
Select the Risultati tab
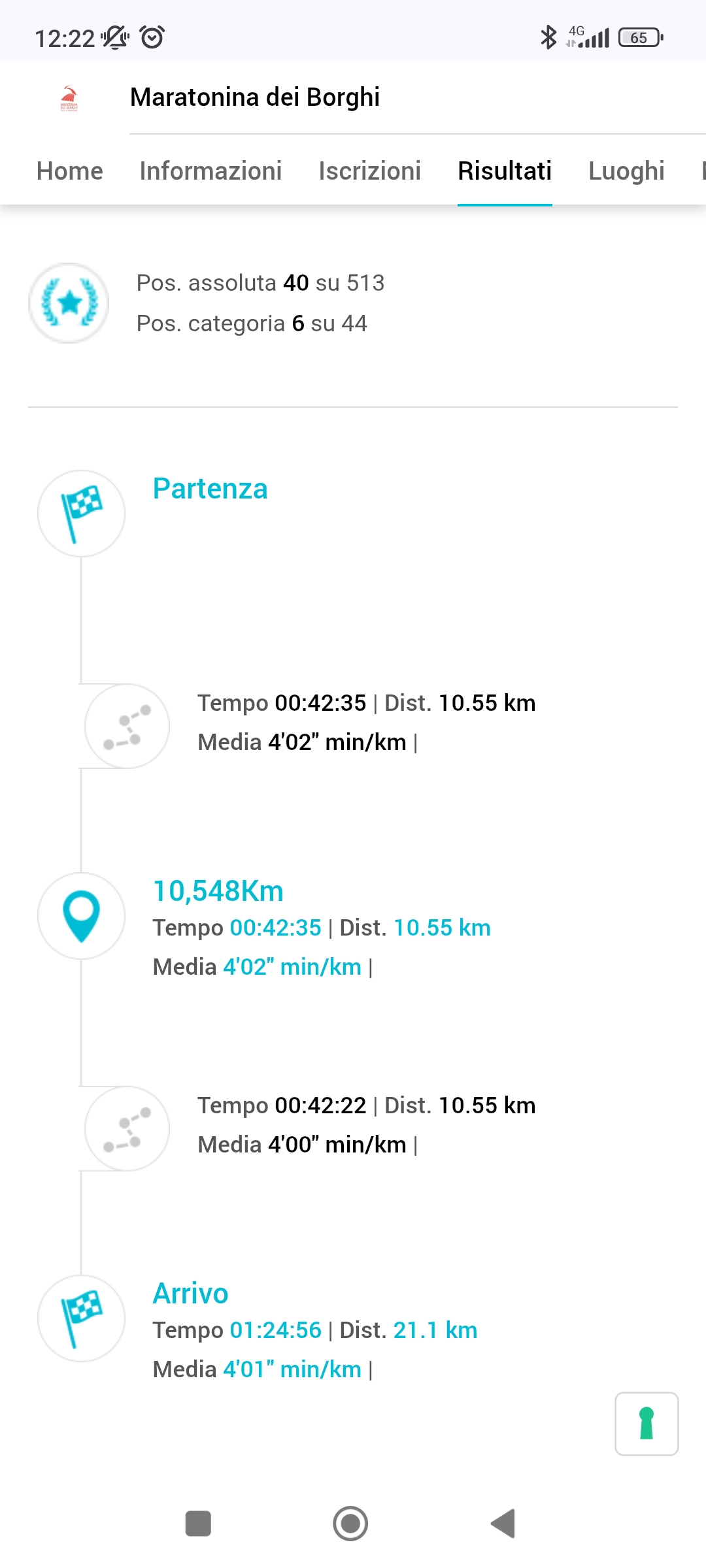pos(505,171)
